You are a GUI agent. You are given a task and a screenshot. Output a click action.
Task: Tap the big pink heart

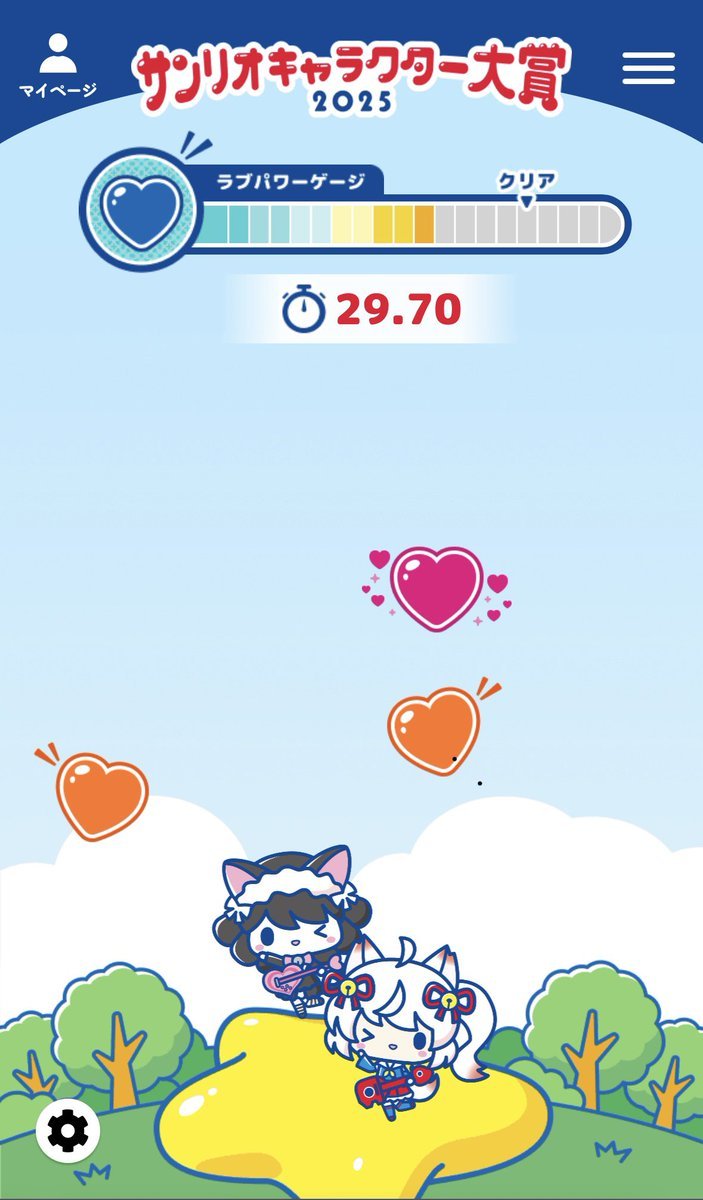click(436, 588)
